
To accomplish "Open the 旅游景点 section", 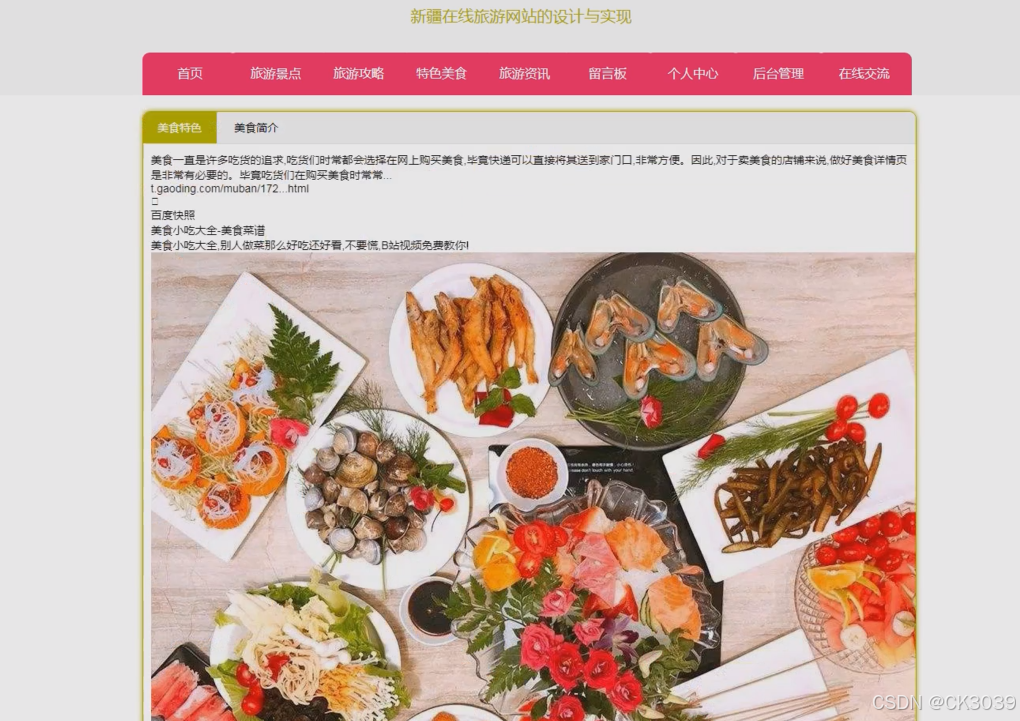I will click(275, 74).
